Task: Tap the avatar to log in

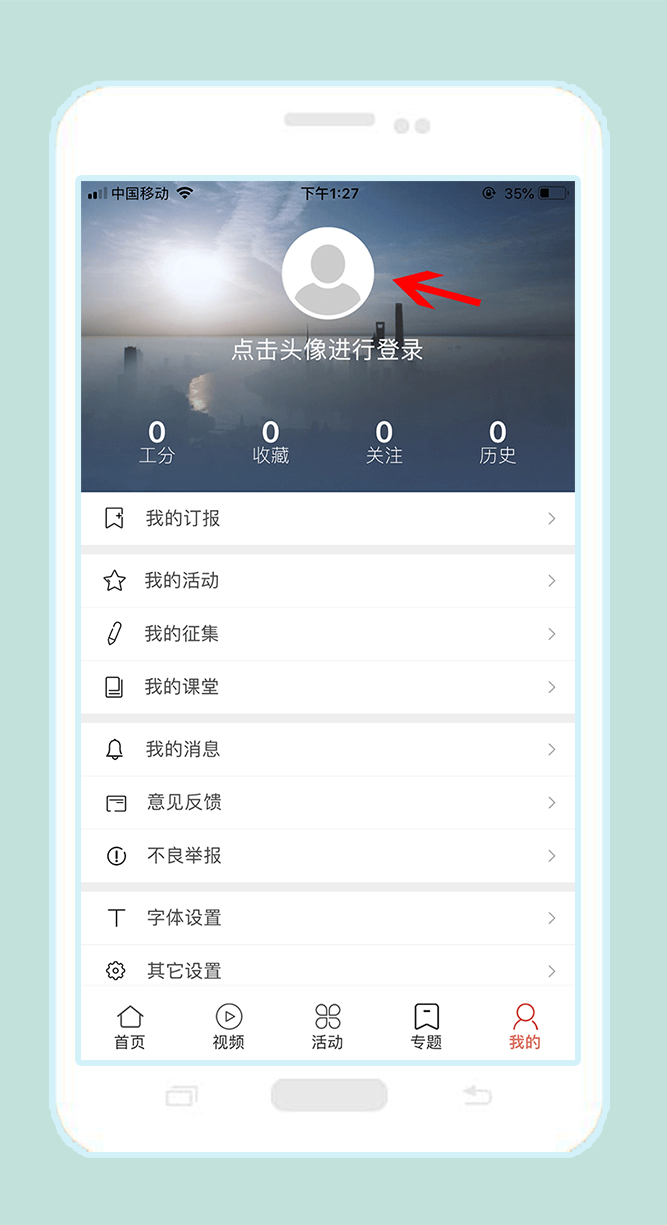Action: (328, 273)
